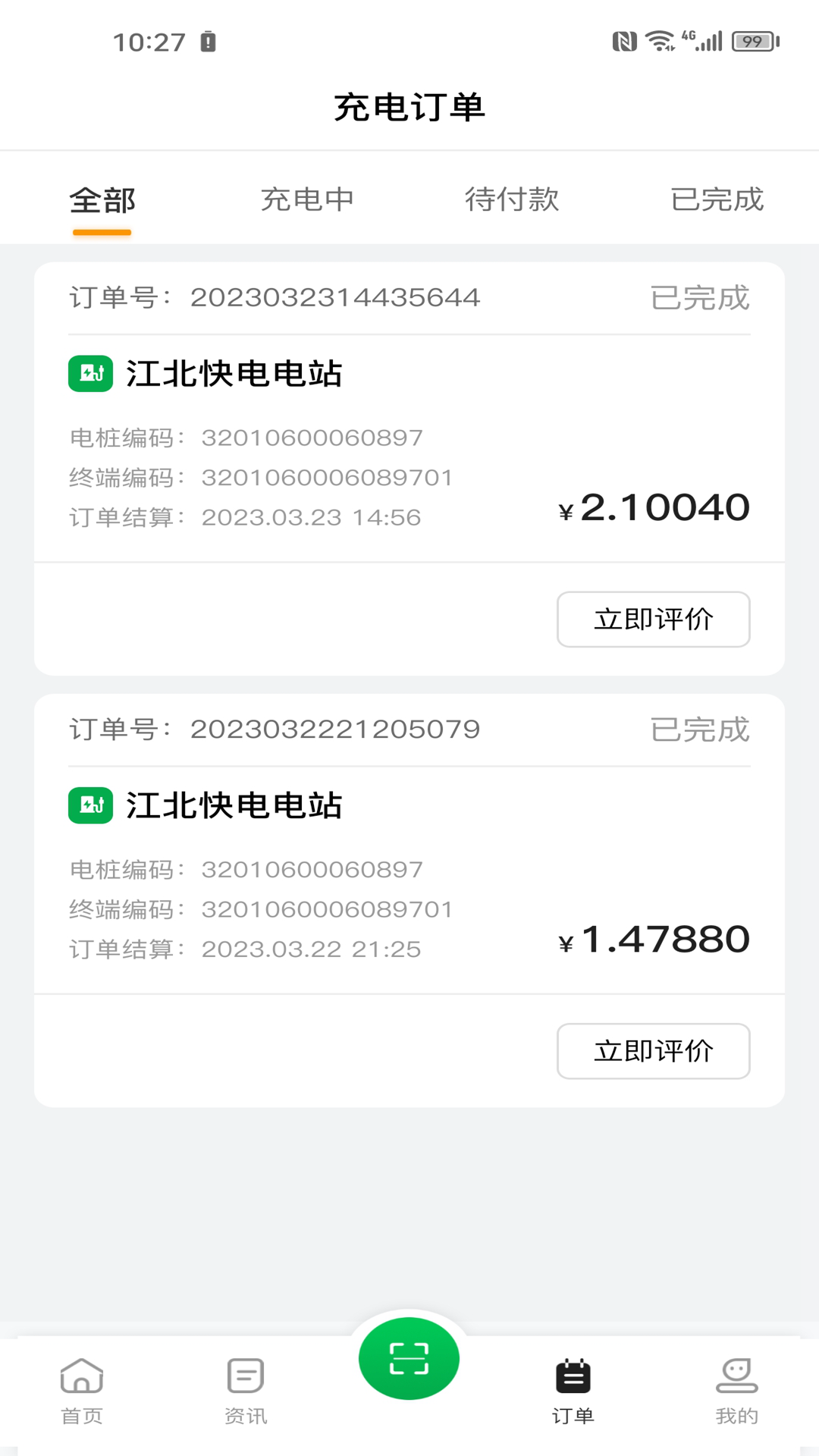Switch to the 充电中 tab
This screenshot has height=1456, width=819.
[307, 200]
